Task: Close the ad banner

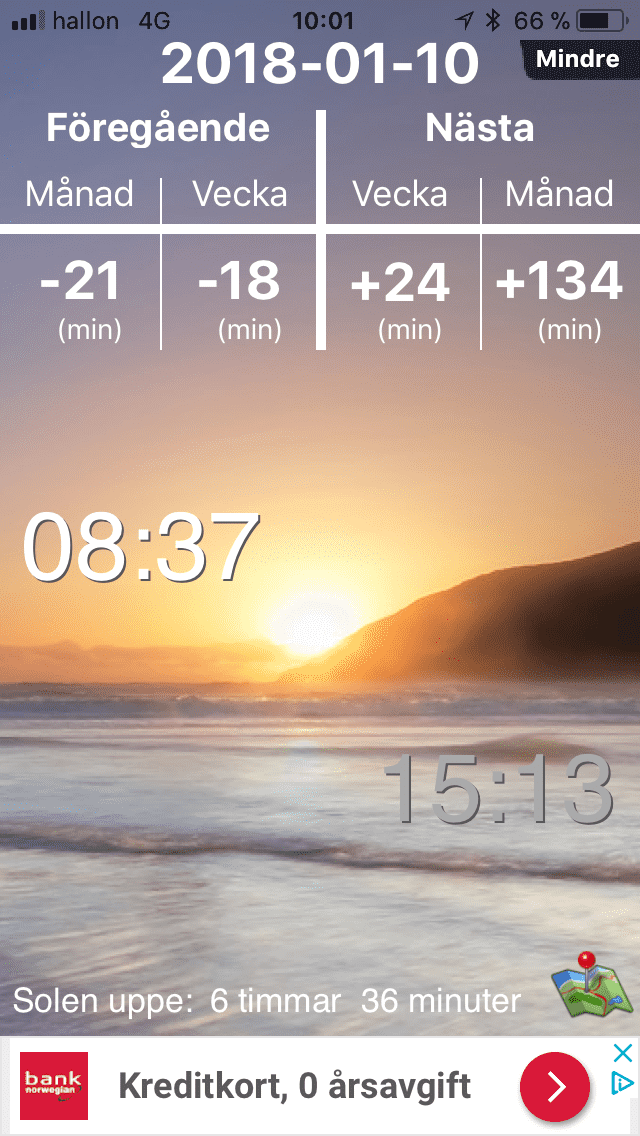Action: click(x=623, y=1053)
